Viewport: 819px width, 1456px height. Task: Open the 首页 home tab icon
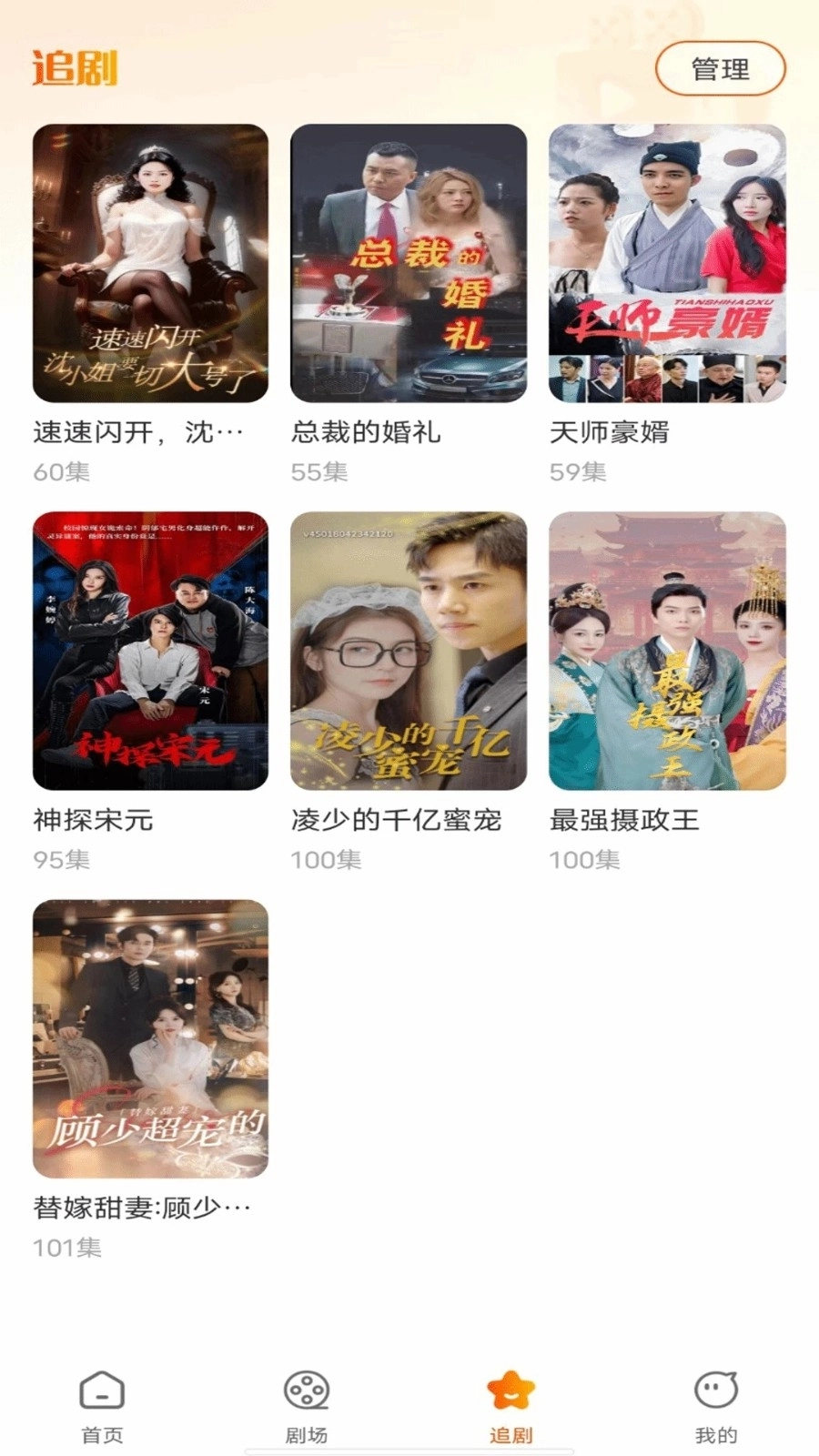click(x=101, y=1392)
